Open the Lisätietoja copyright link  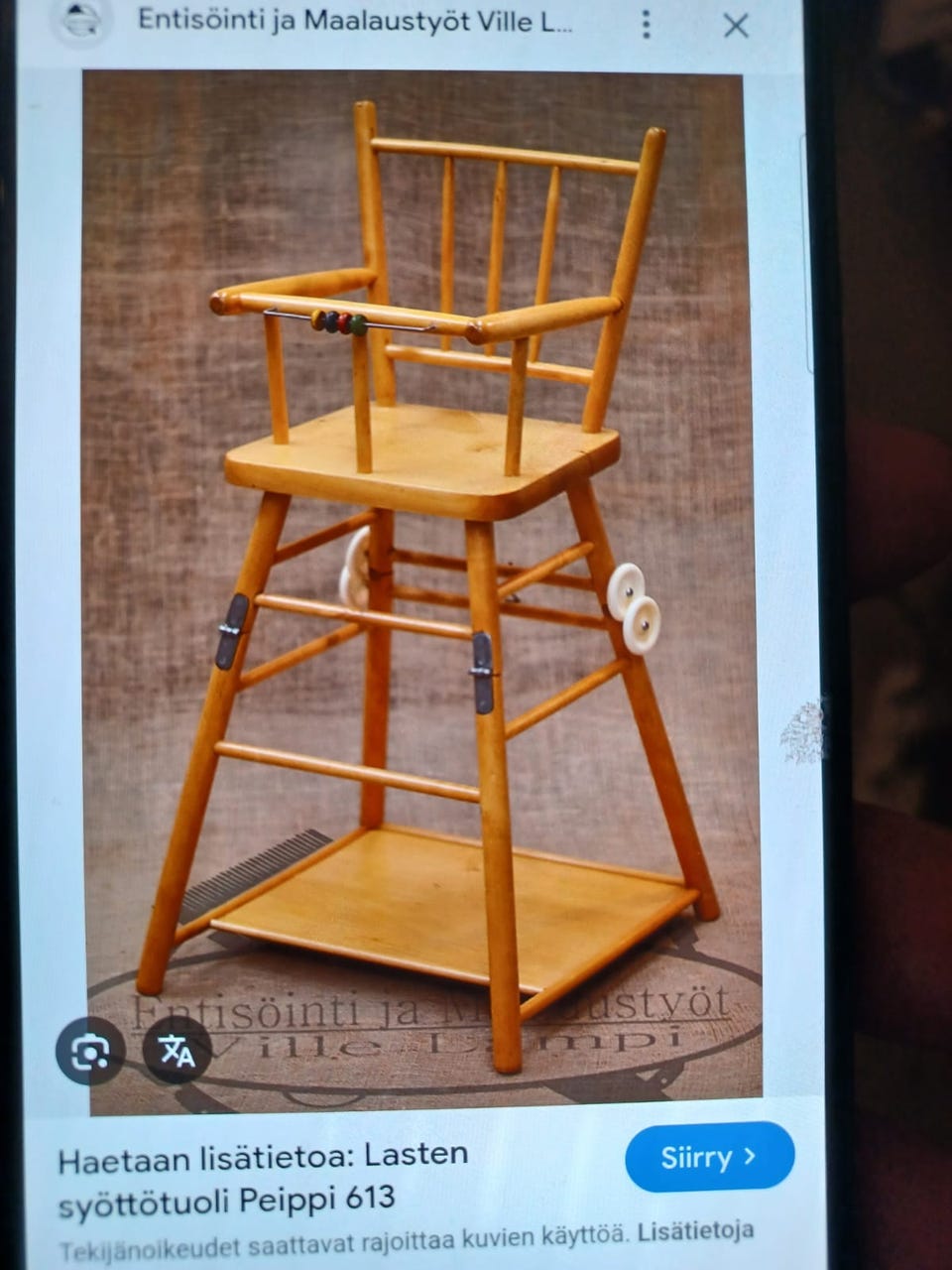(x=694, y=1232)
